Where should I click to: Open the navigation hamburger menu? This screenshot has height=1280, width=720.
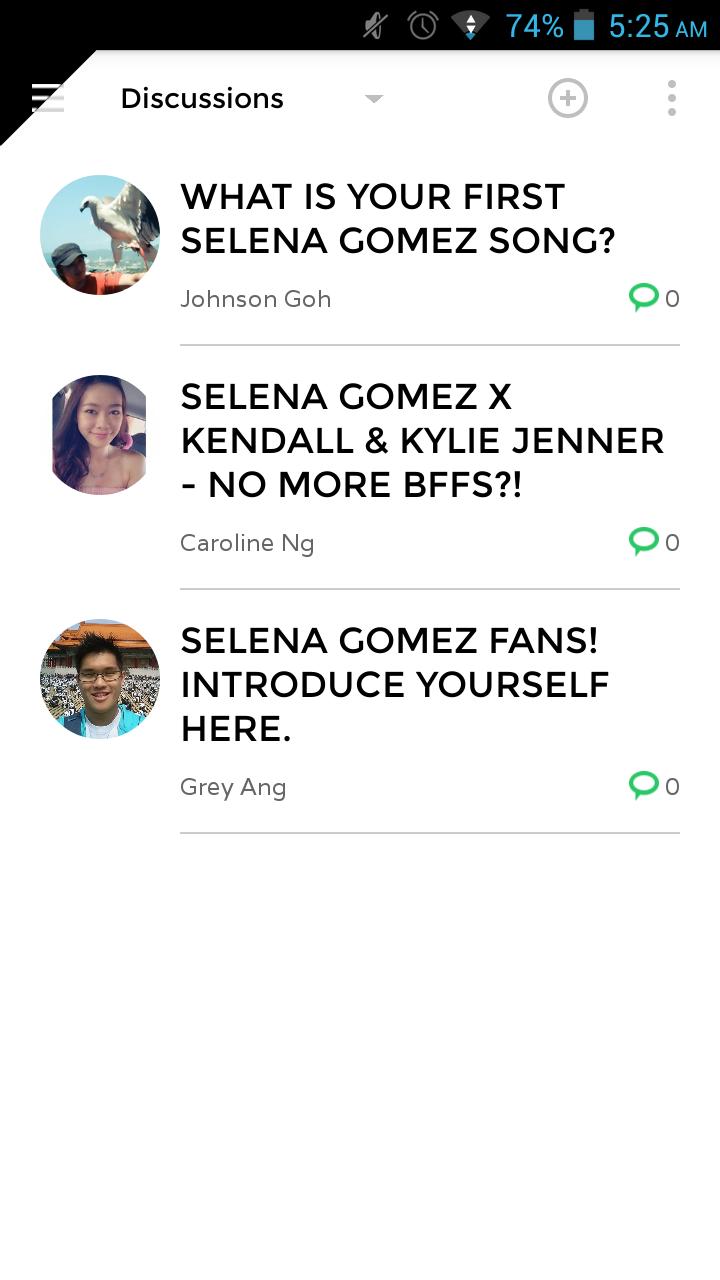47,98
